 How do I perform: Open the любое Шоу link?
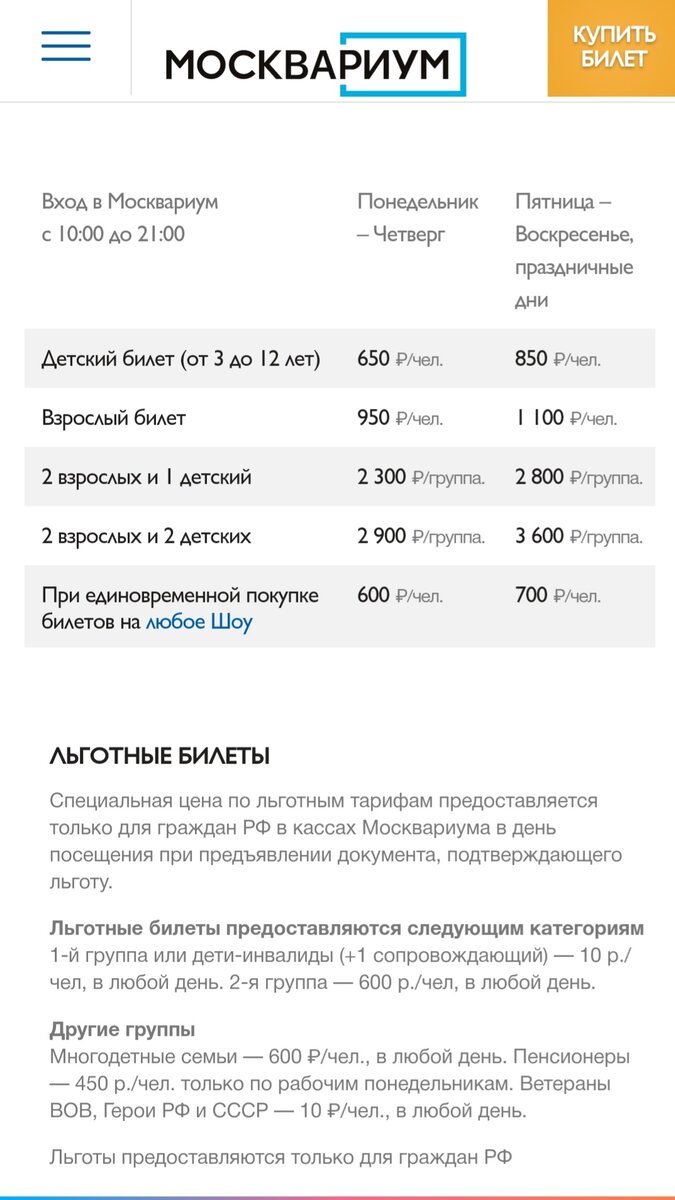click(x=199, y=622)
